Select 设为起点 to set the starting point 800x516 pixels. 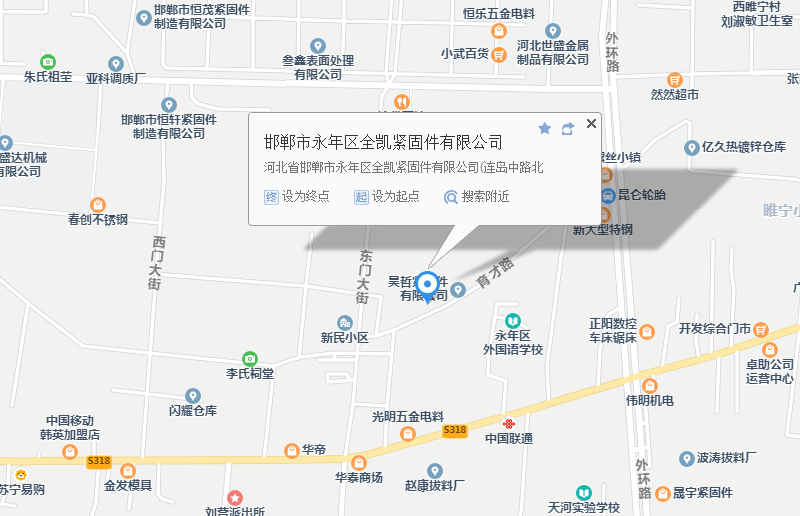[386, 196]
